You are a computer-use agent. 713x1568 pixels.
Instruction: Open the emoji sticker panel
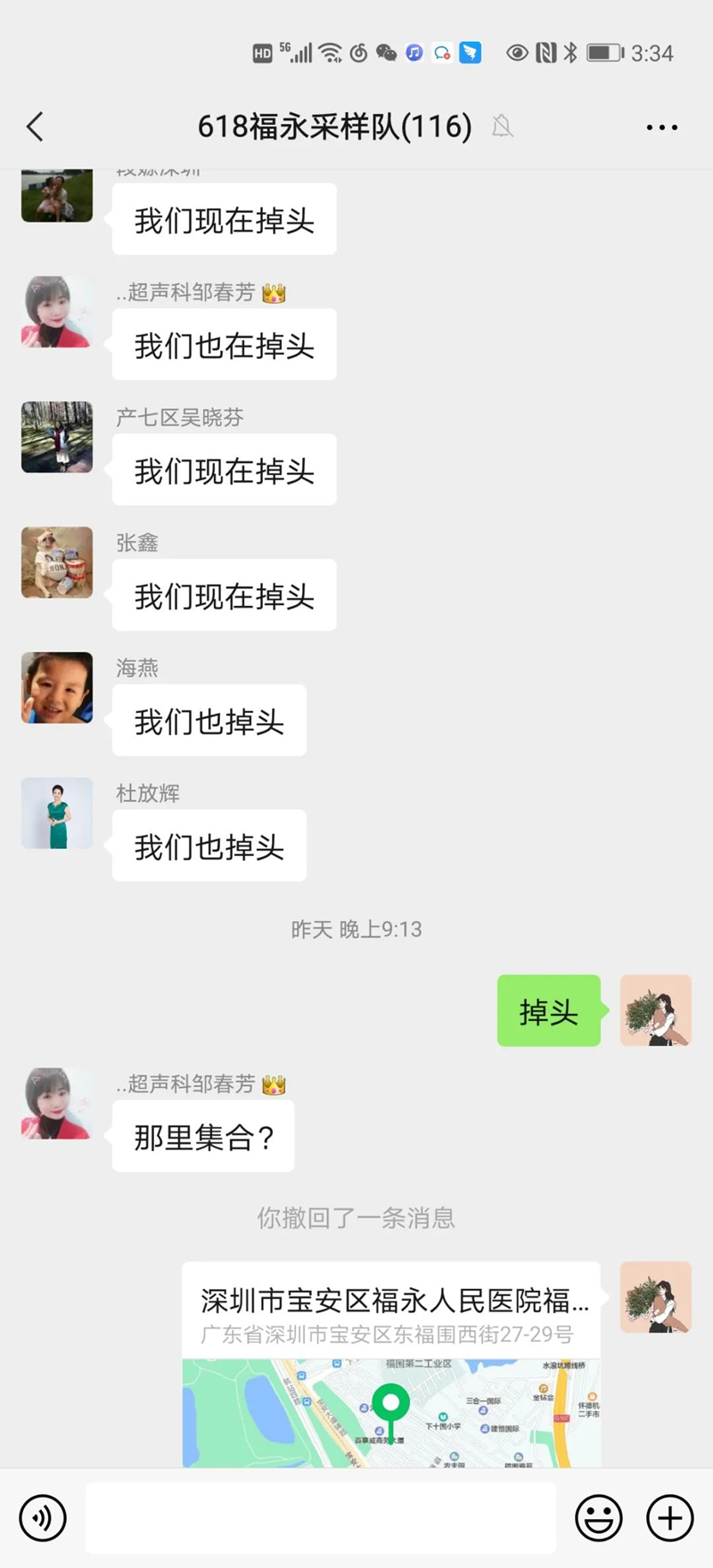(x=598, y=1517)
